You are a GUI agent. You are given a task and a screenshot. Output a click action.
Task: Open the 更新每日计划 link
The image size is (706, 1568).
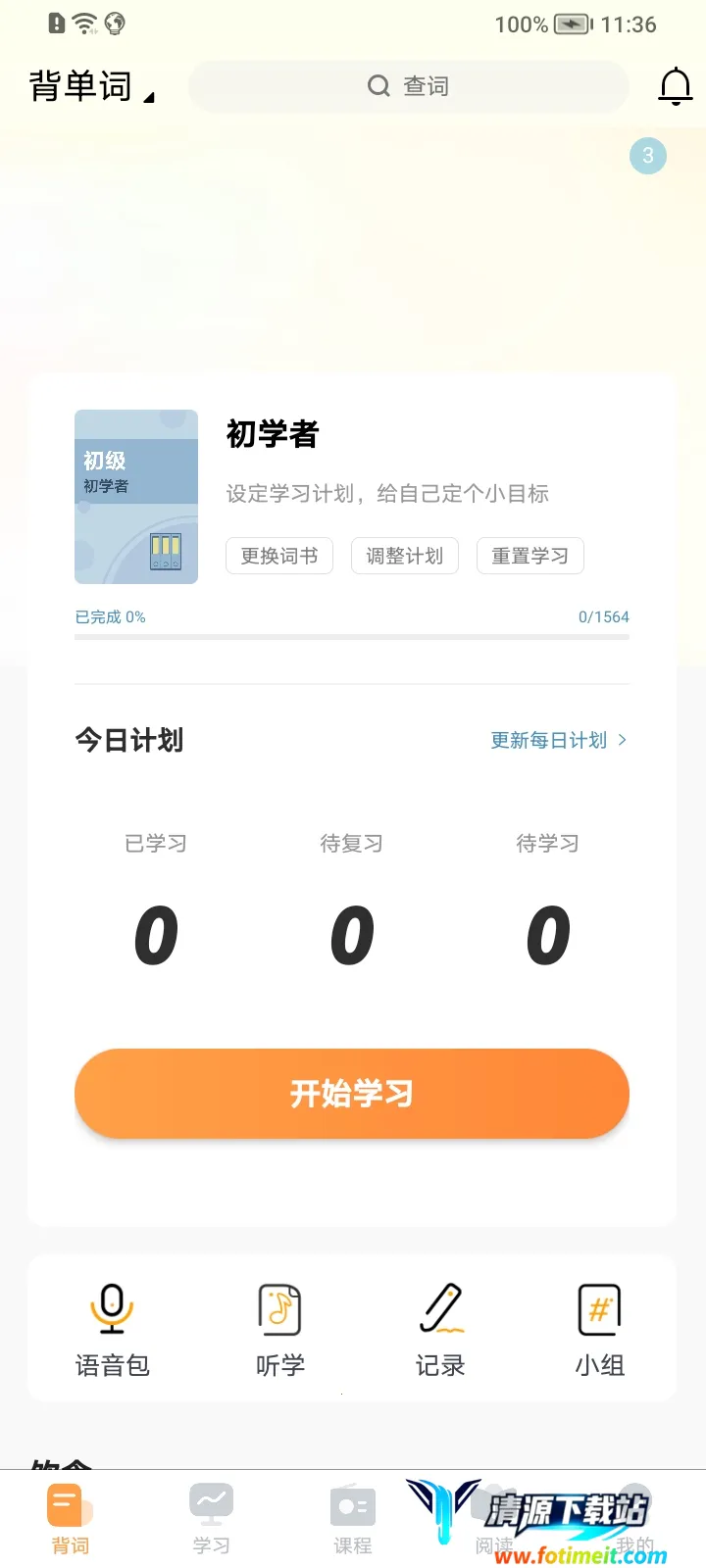(558, 740)
